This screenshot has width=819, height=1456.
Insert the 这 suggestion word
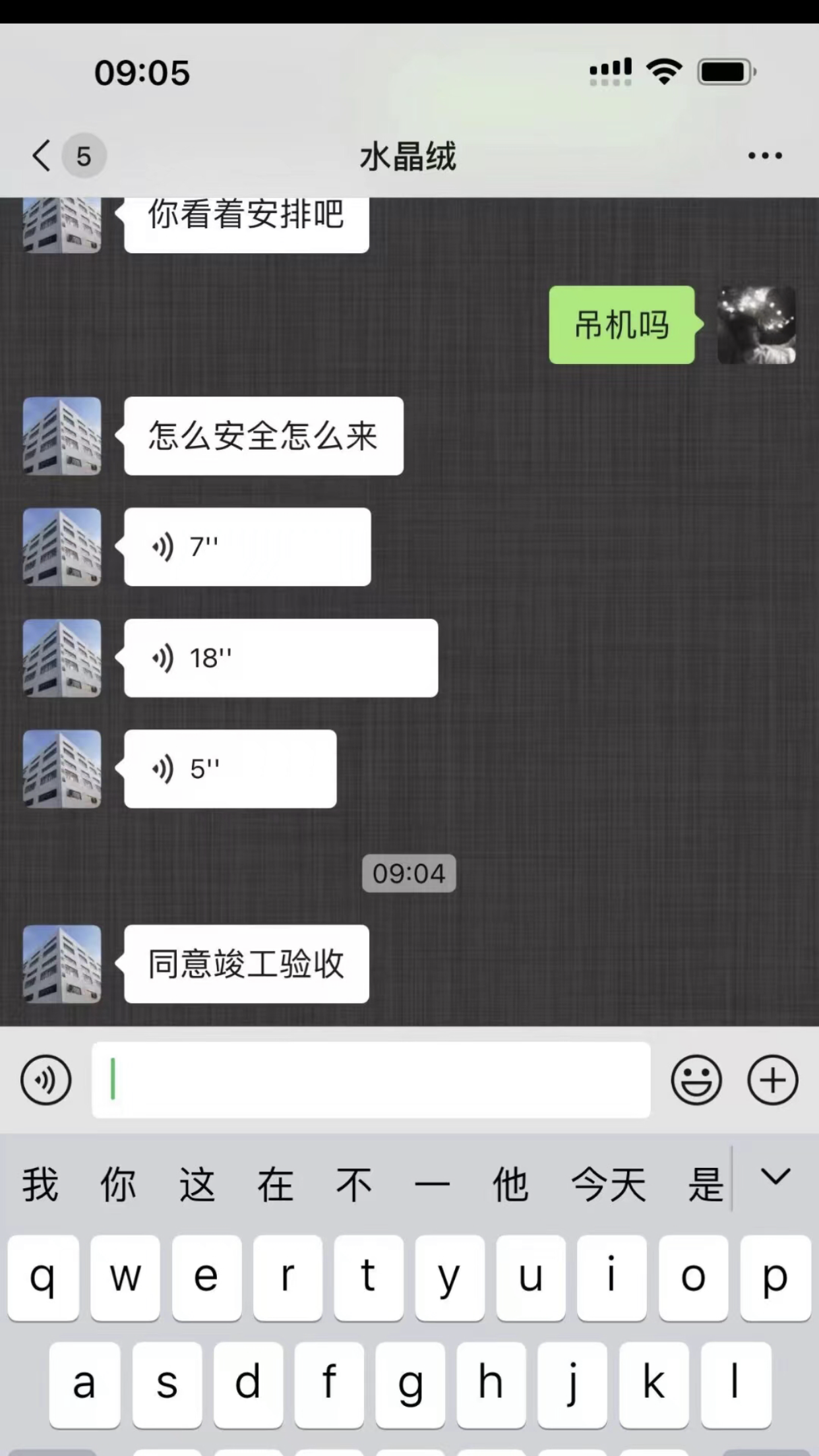click(197, 1185)
